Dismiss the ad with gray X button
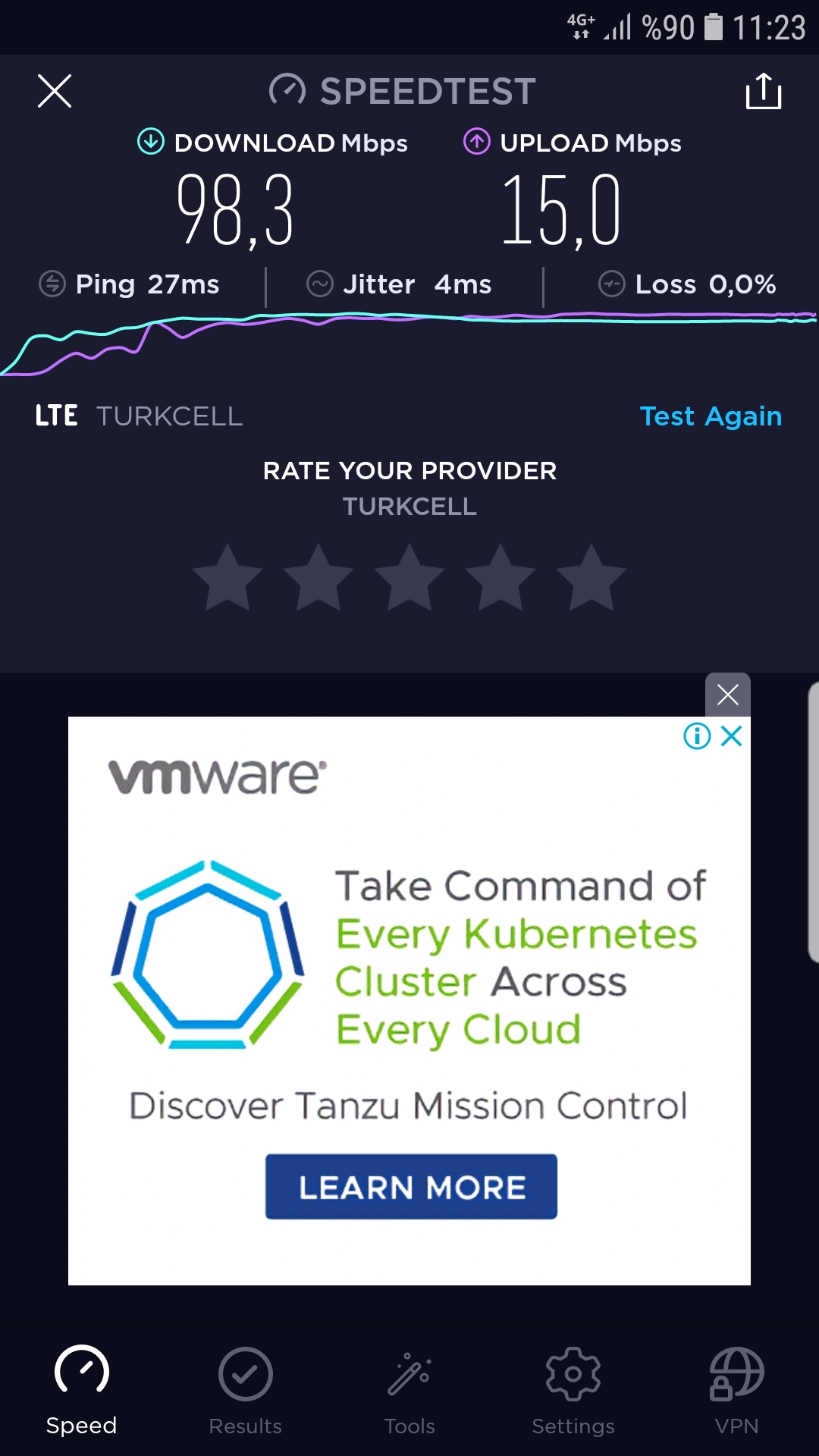Viewport: 819px width, 1456px height. pyautogui.click(x=728, y=695)
